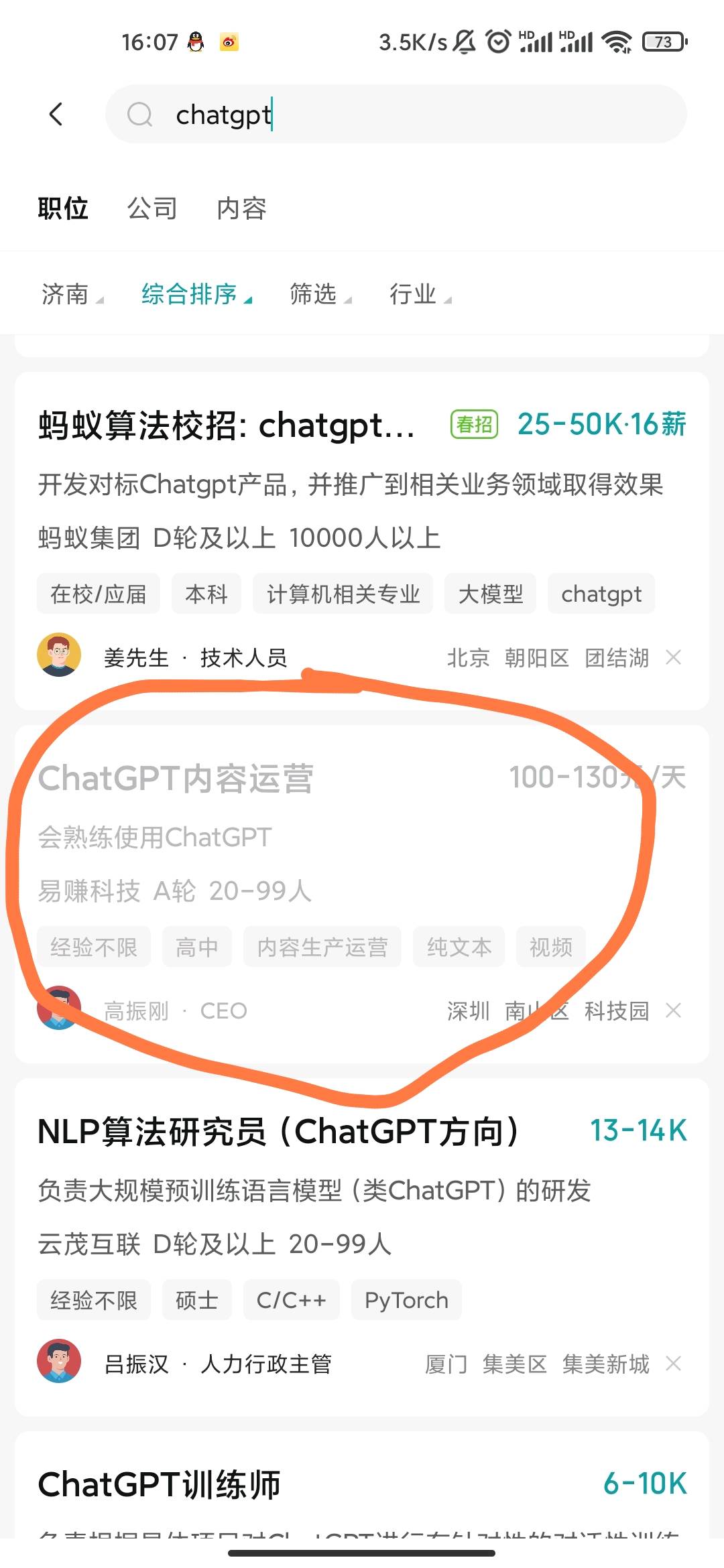
Task: Open the 筛选 filter dropdown
Action: pyautogui.click(x=320, y=294)
